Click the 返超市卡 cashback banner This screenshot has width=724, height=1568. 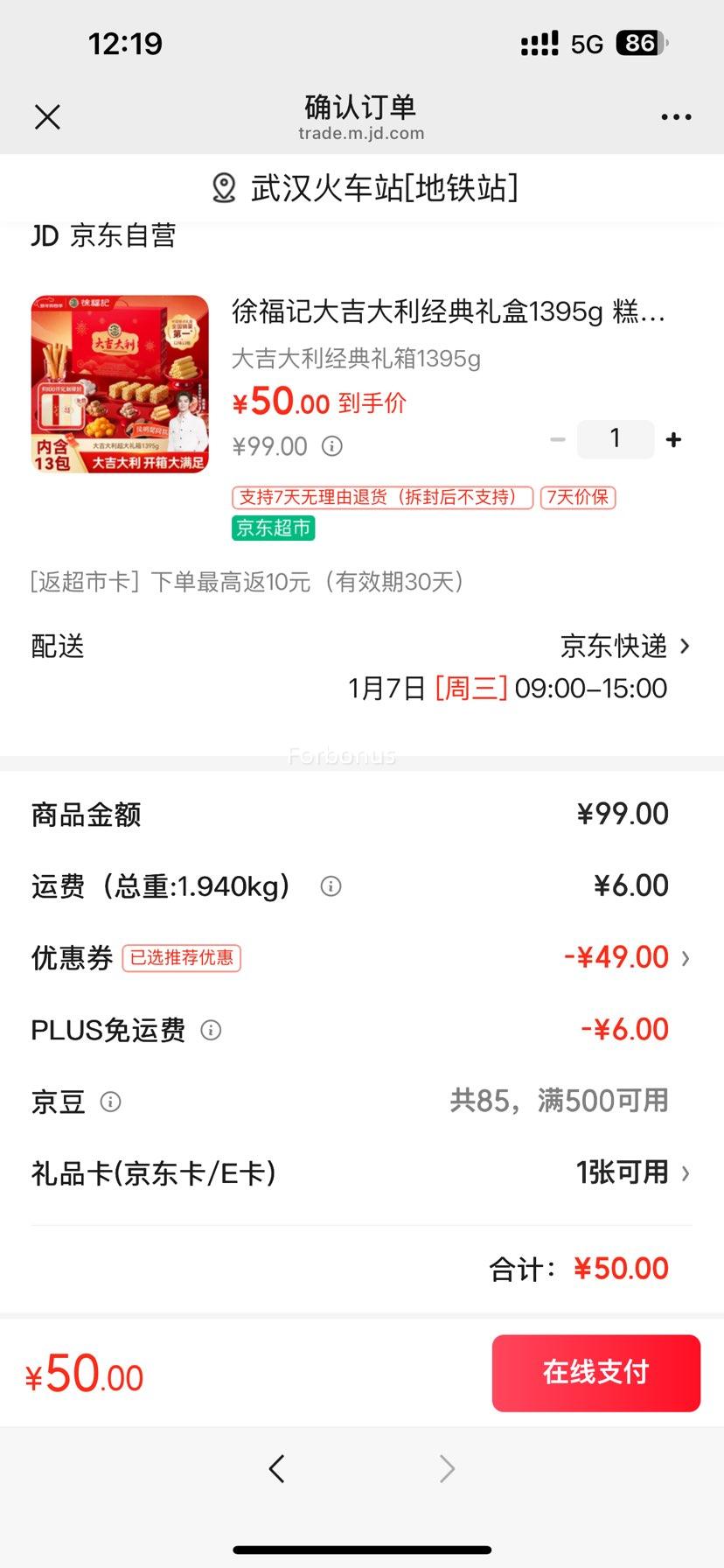click(245, 582)
